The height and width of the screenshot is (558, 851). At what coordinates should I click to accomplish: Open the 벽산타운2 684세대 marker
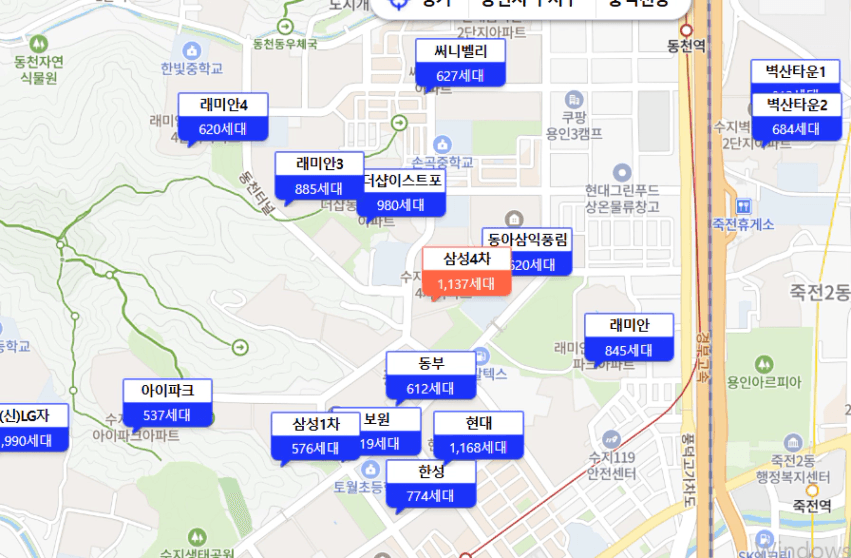796,116
